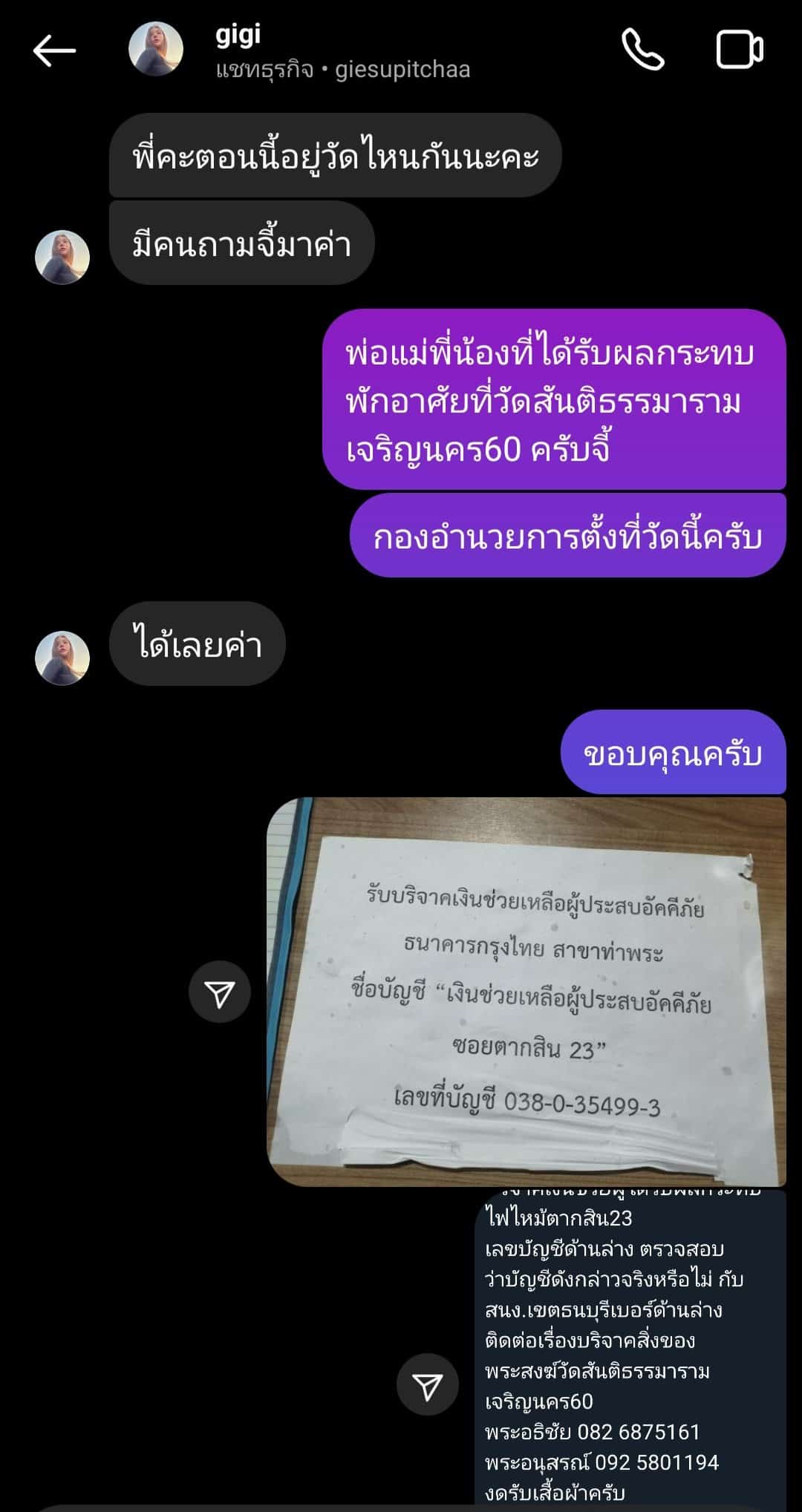Forward the donation notice photo

(x=219, y=992)
